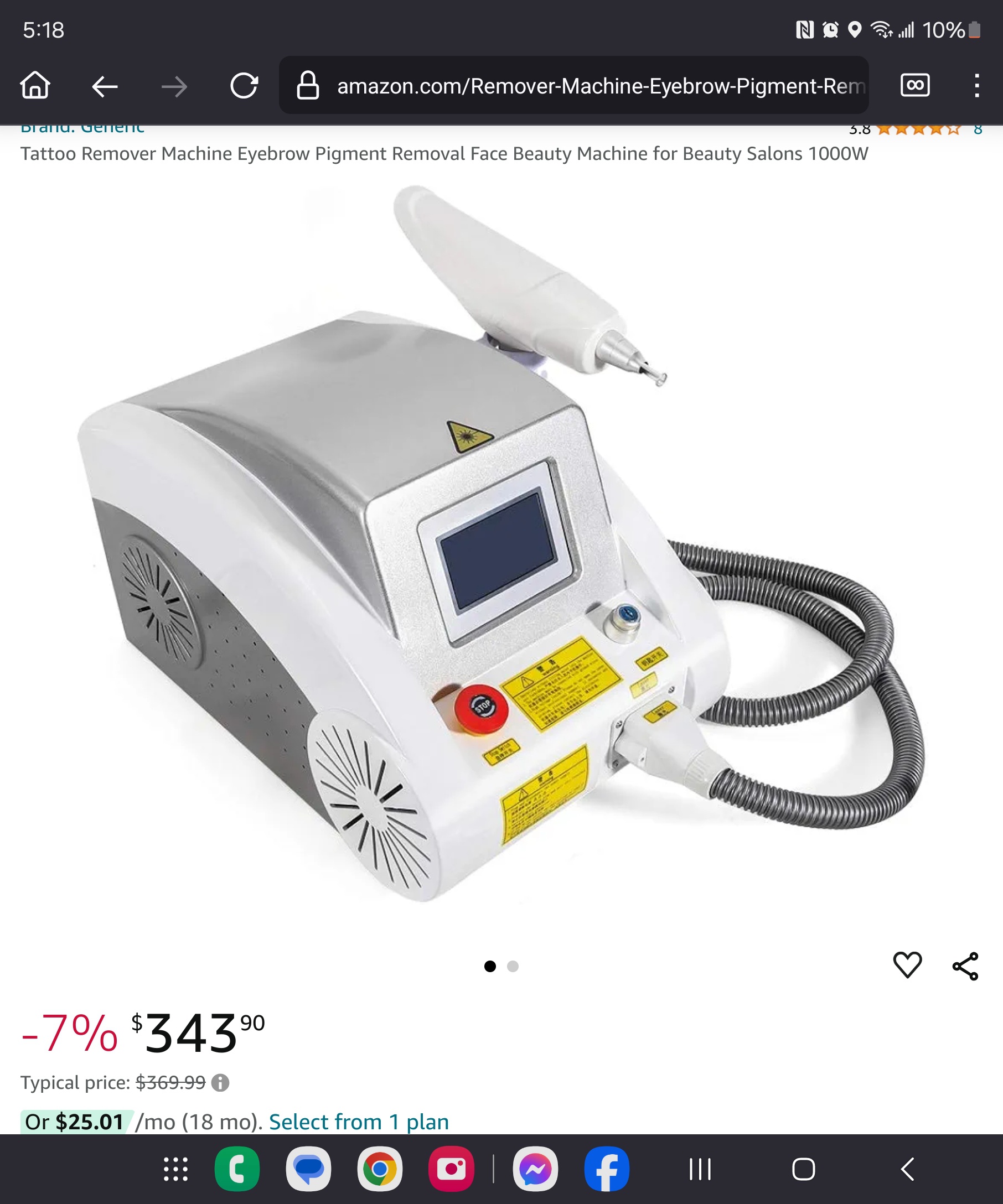Launch Facebook from the taskbar

tap(606, 1169)
